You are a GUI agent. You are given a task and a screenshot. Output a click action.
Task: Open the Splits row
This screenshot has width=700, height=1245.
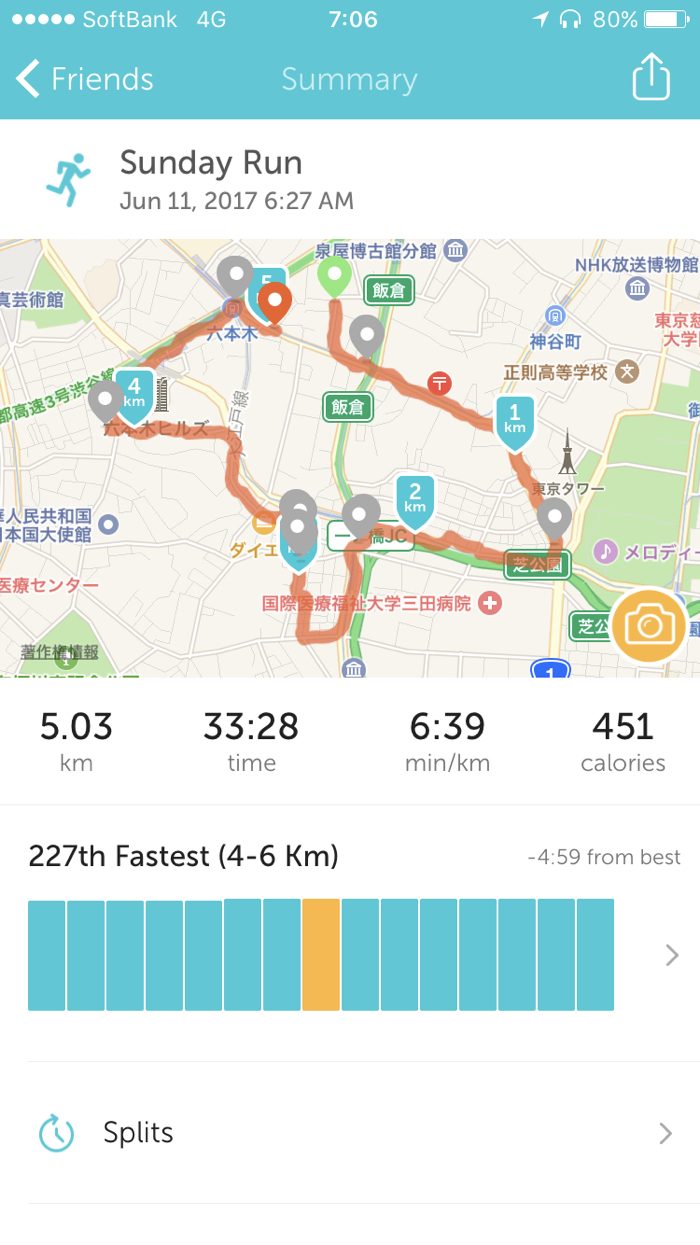350,1133
